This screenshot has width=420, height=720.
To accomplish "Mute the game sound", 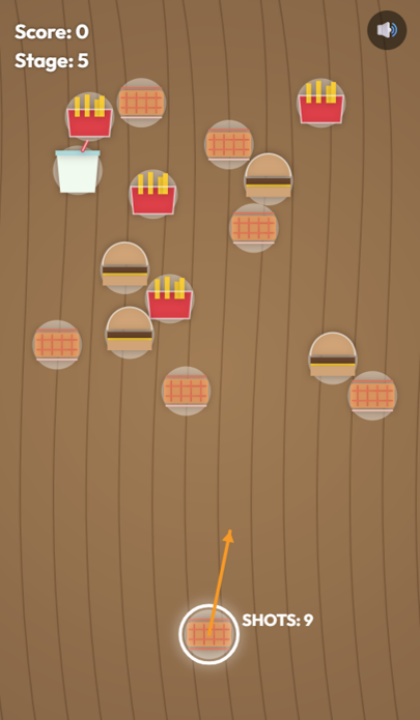I will click(386, 30).
